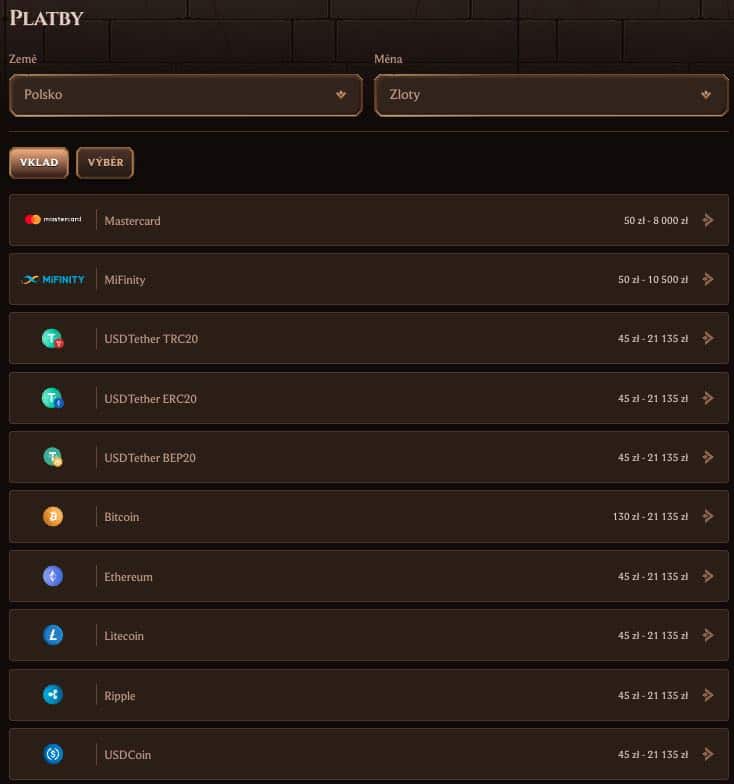Open the USDCoin payment method

click(368, 754)
